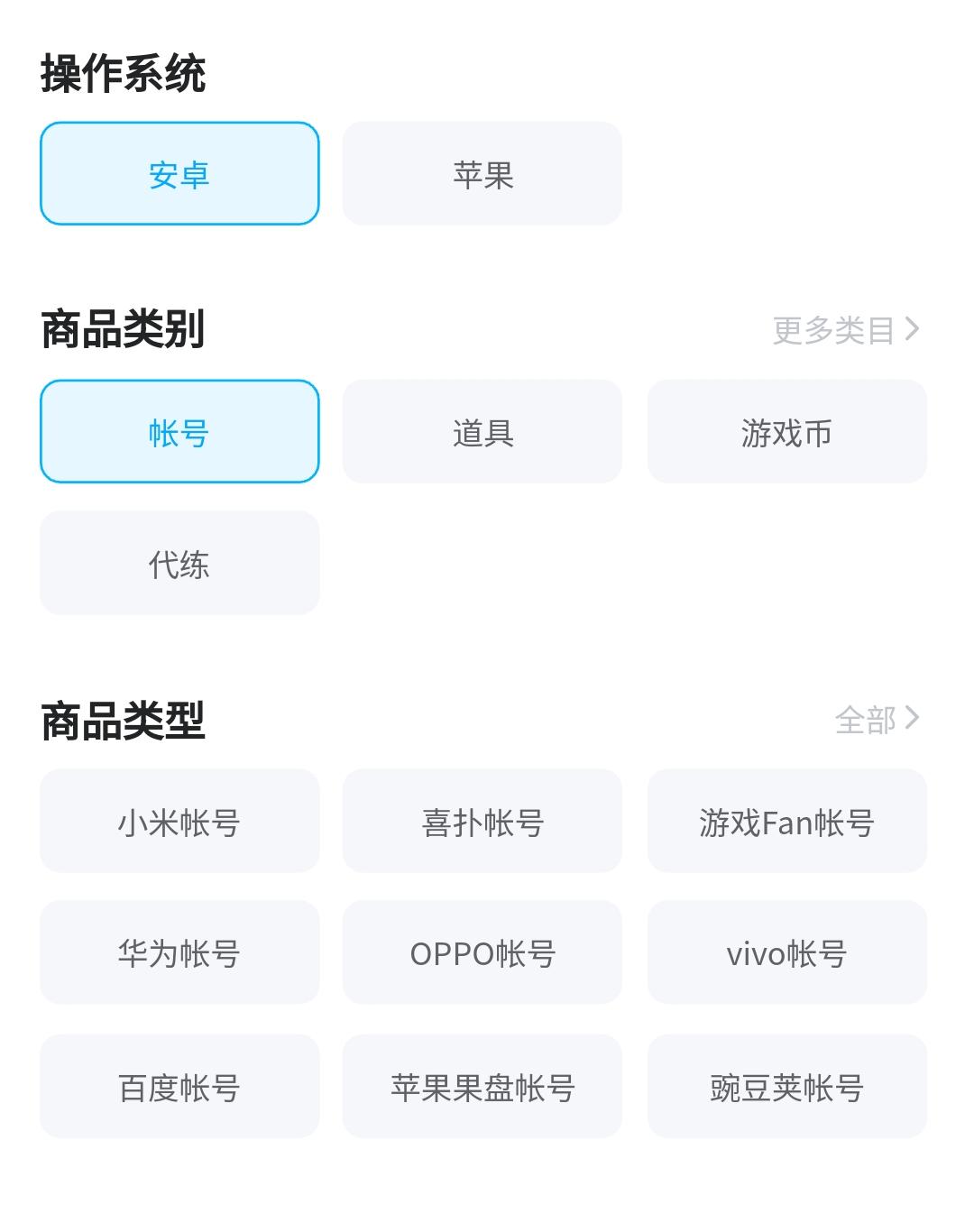Filter by 道具 category
This screenshot has width=974, height=1232.
click(482, 432)
